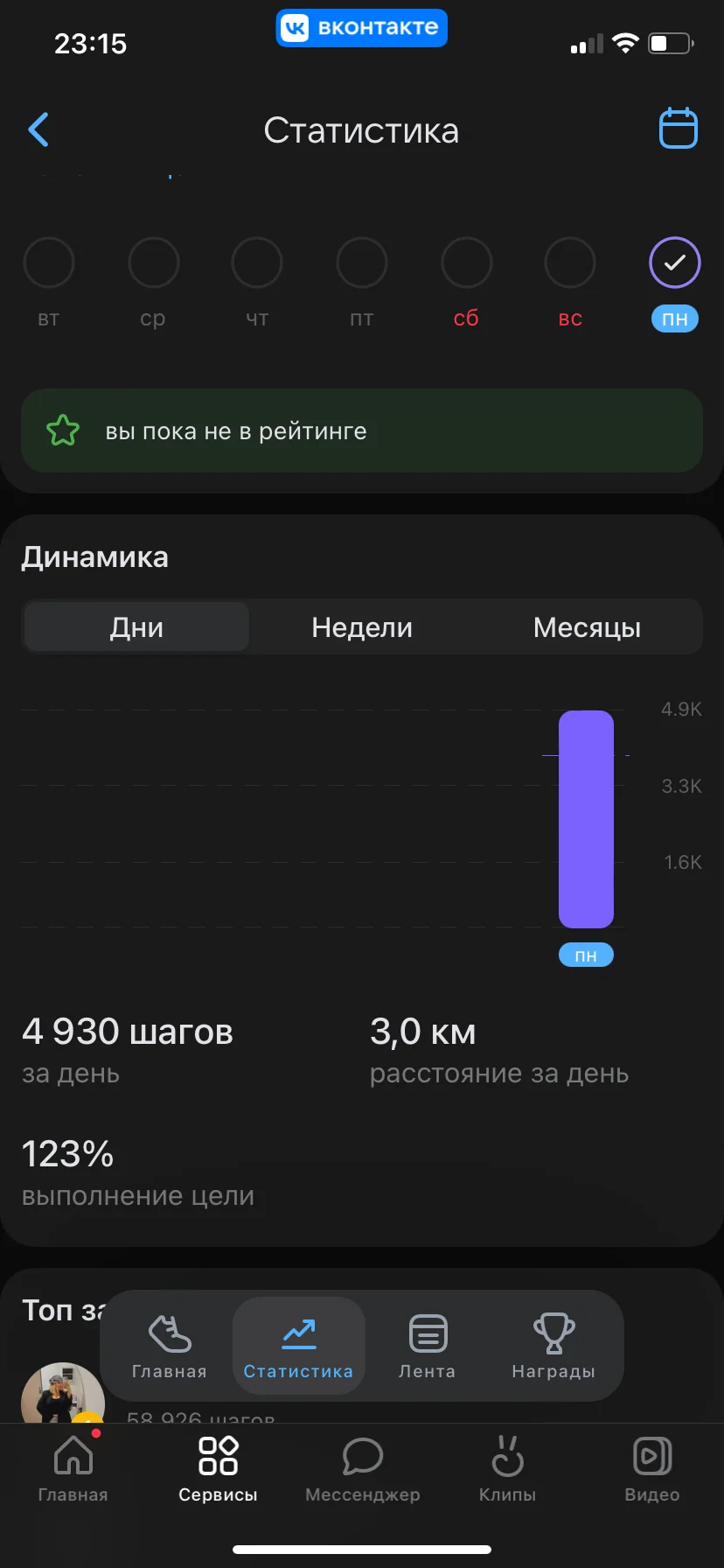Select the Monday (пн) day circle

(x=674, y=262)
